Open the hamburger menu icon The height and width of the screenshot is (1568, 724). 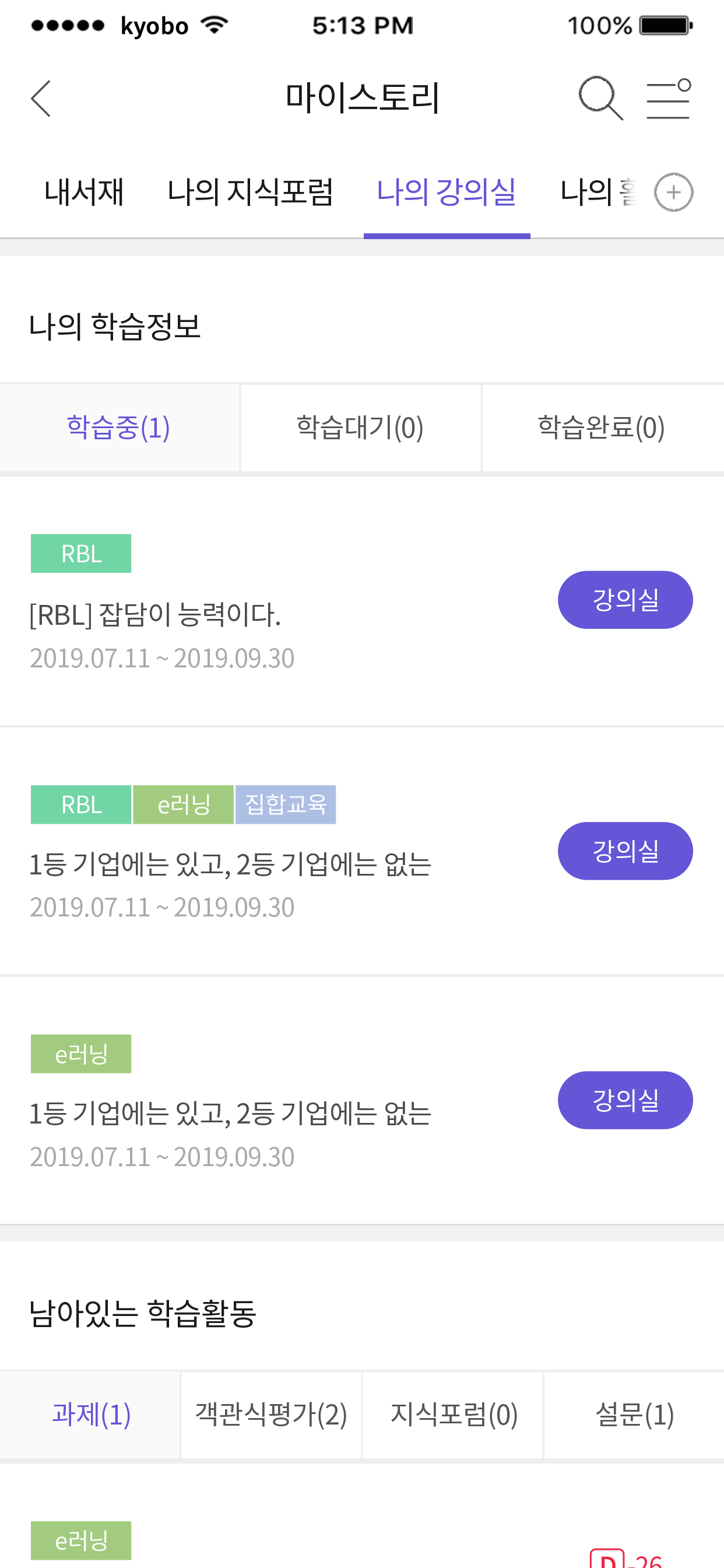[x=668, y=99]
